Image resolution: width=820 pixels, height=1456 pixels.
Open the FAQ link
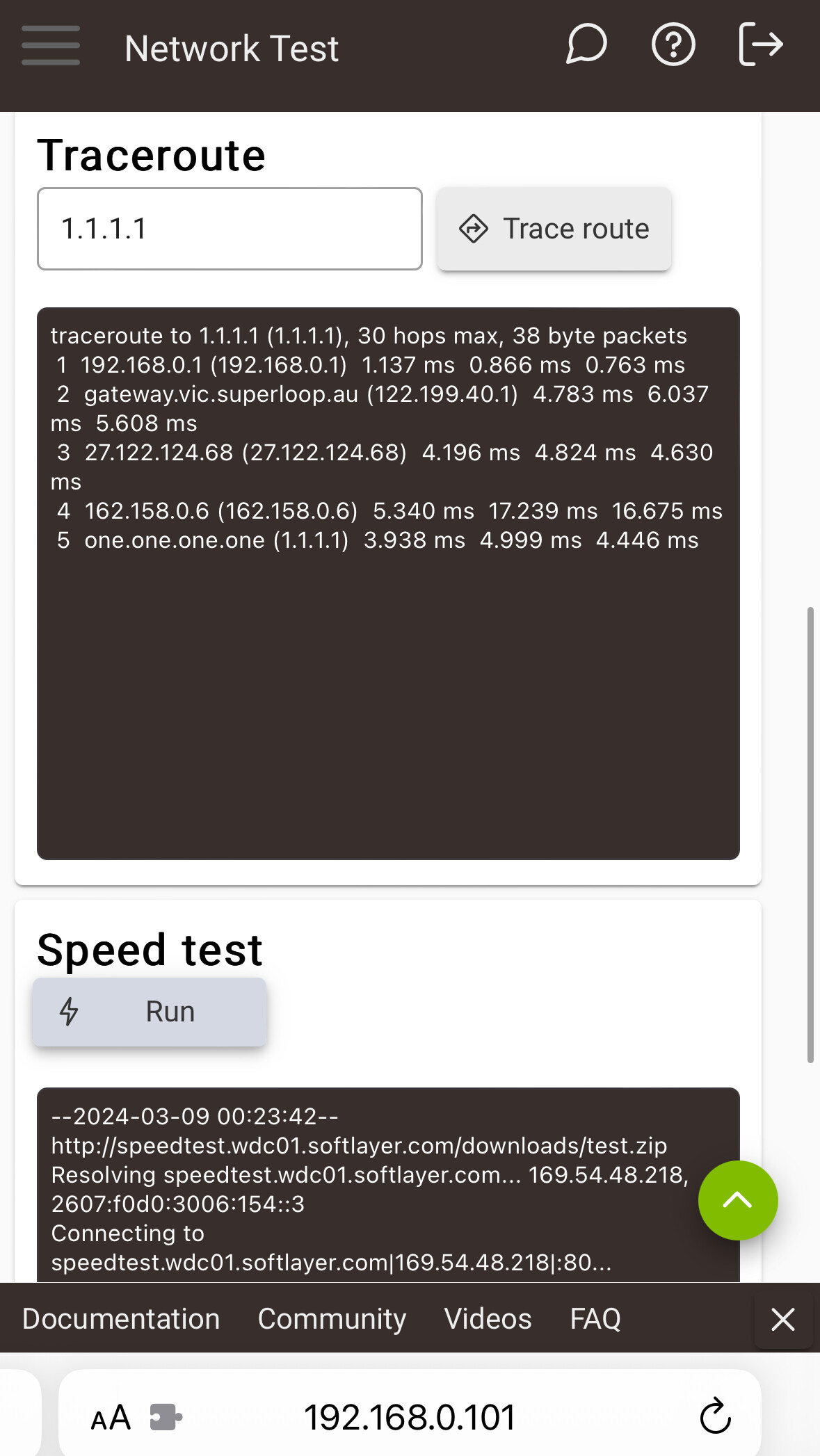(x=595, y=1318)
